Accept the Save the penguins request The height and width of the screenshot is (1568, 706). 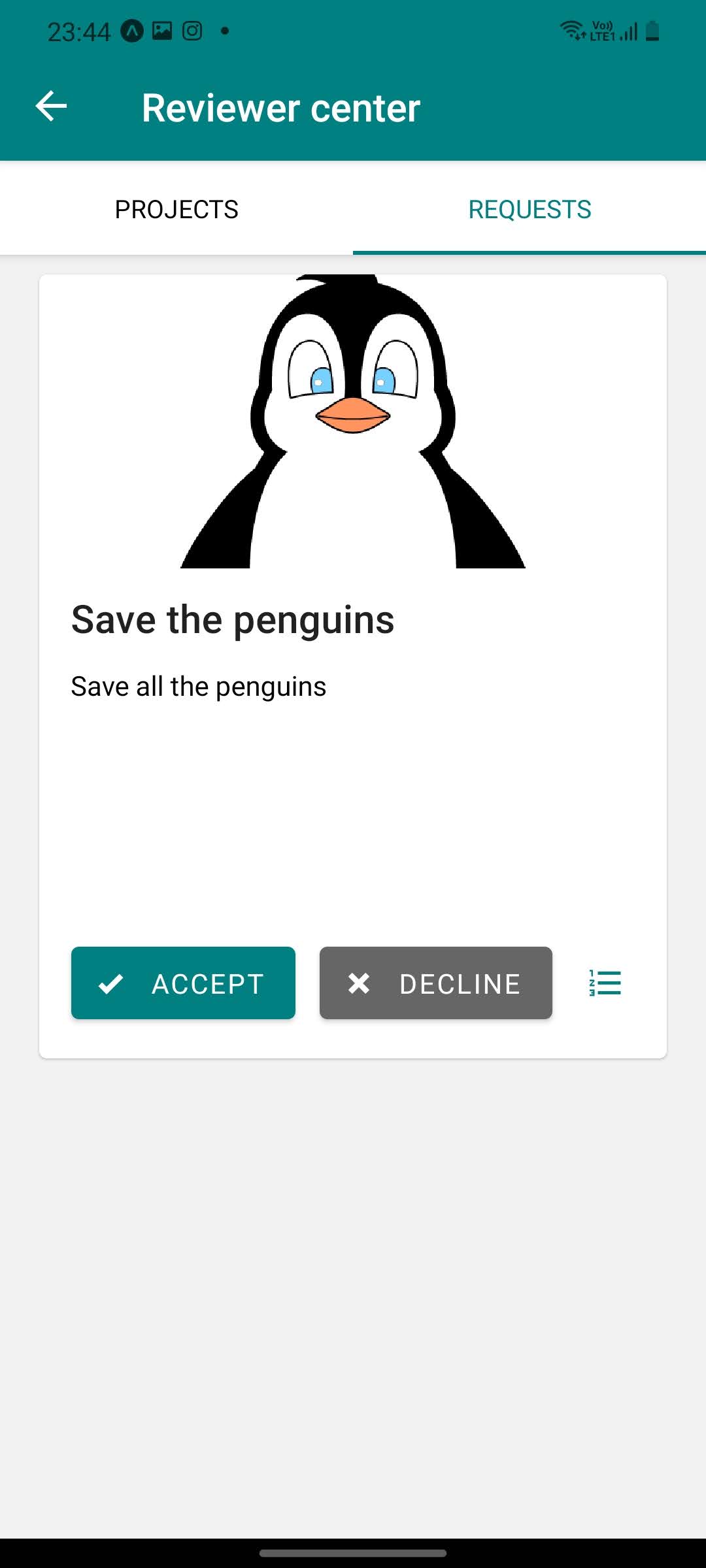tap(183, 983)
